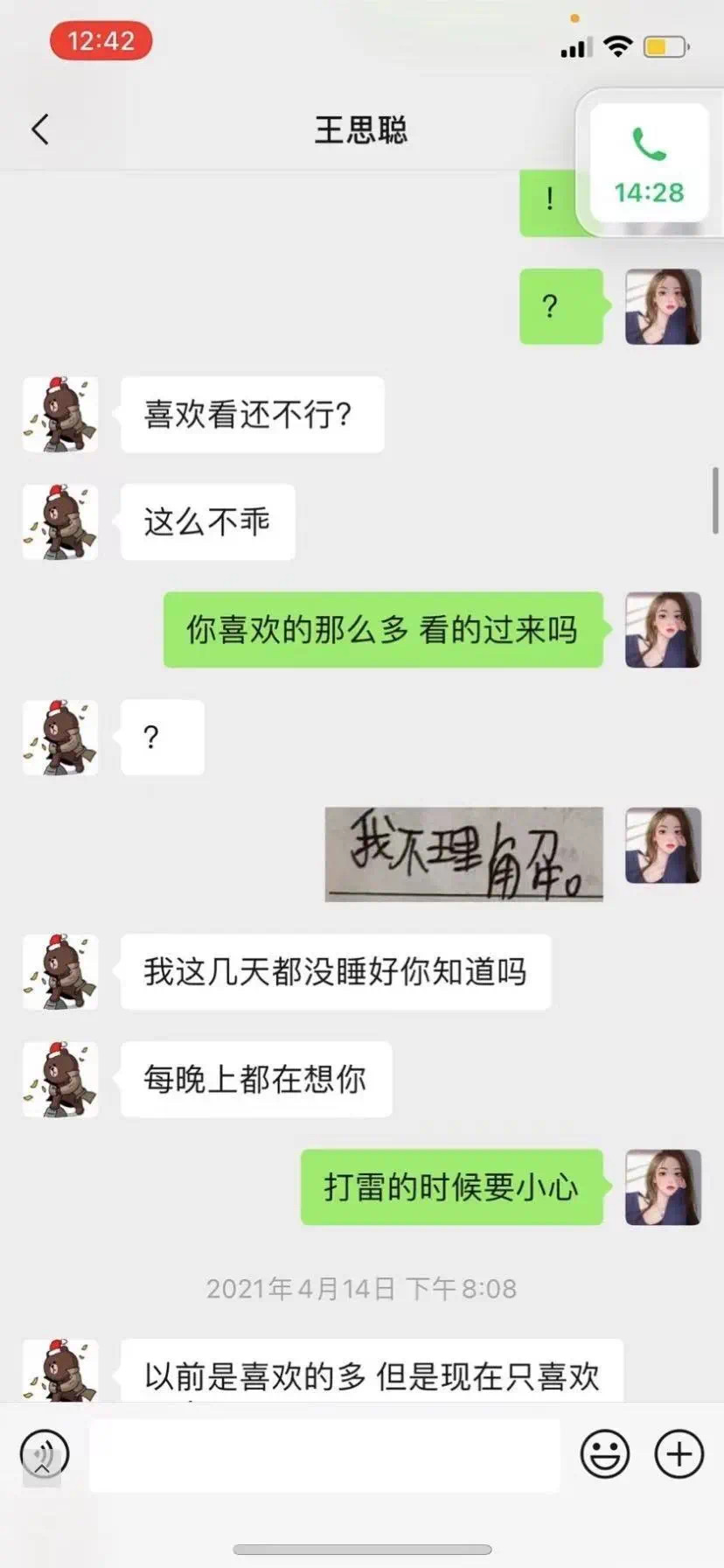Focus the message text field
724x1568 pixels.
point(324,1455)
